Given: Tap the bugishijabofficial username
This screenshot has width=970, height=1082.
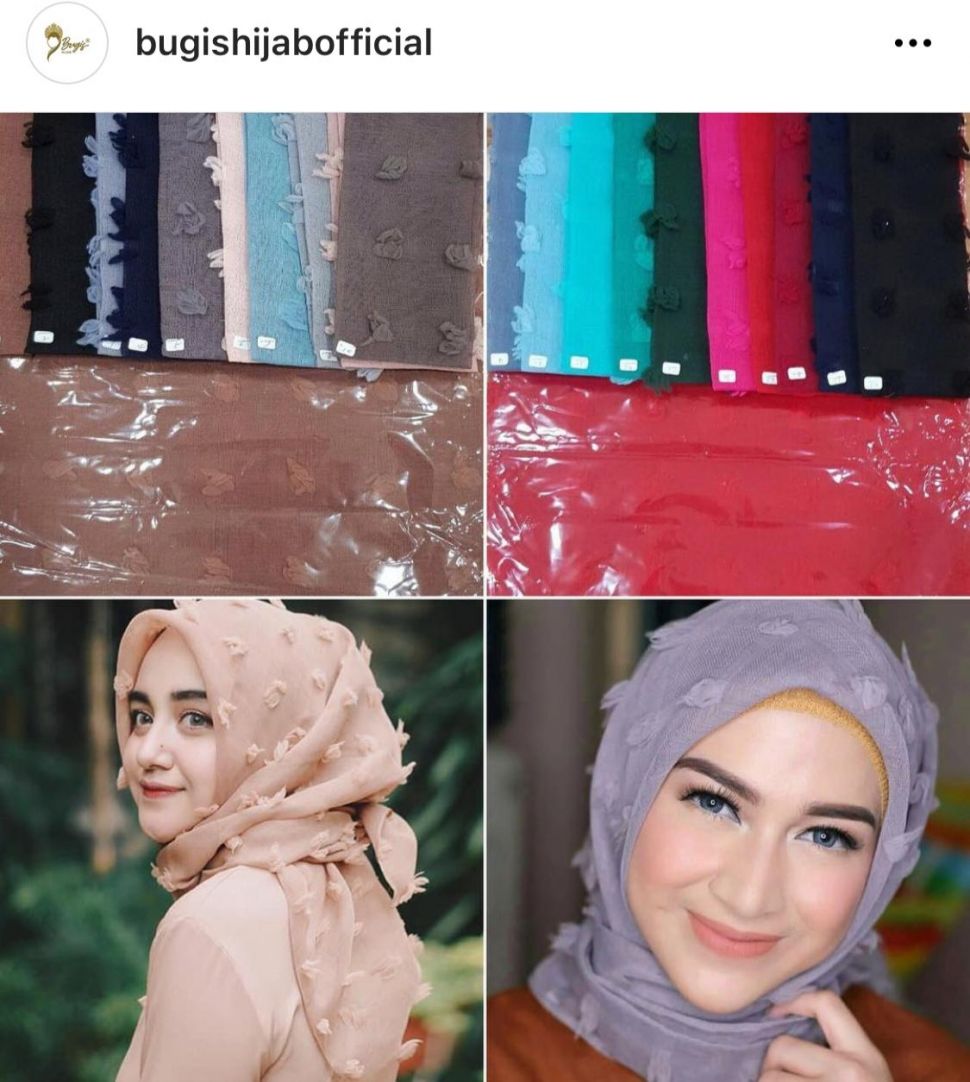Looking at the screenshot, I should [283, 44].
